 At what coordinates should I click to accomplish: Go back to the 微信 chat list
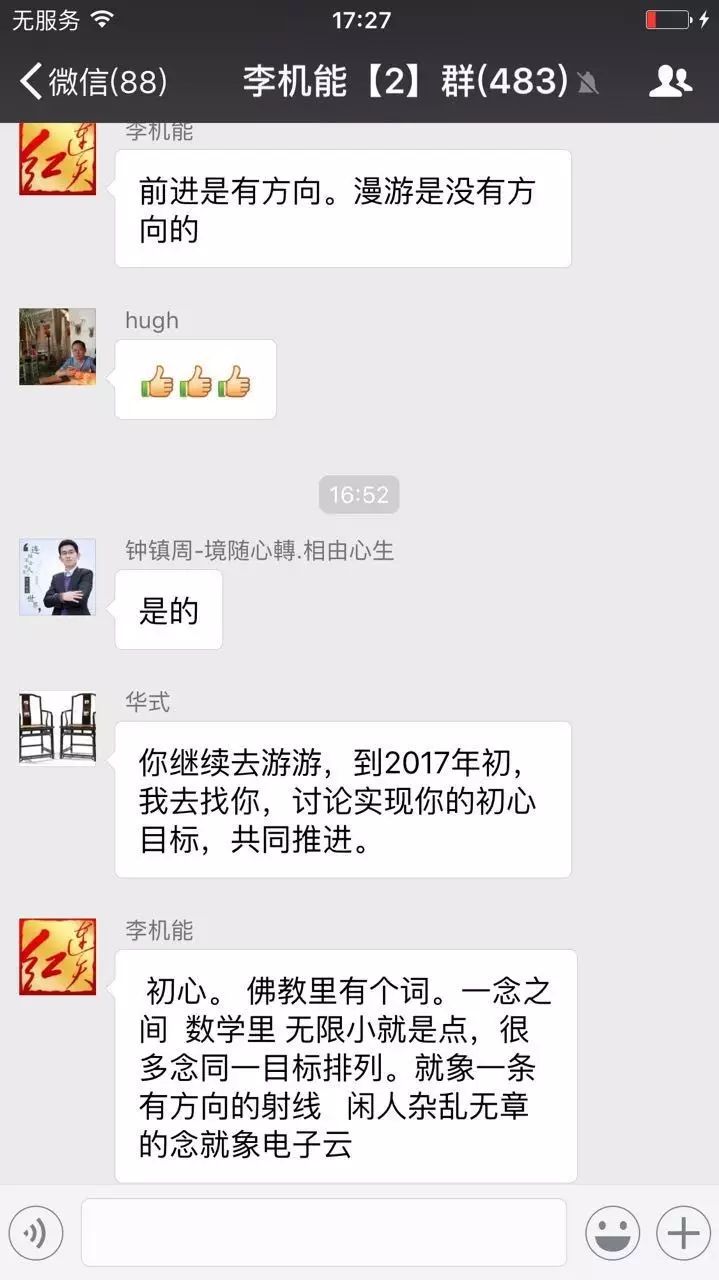click(92, 81)
